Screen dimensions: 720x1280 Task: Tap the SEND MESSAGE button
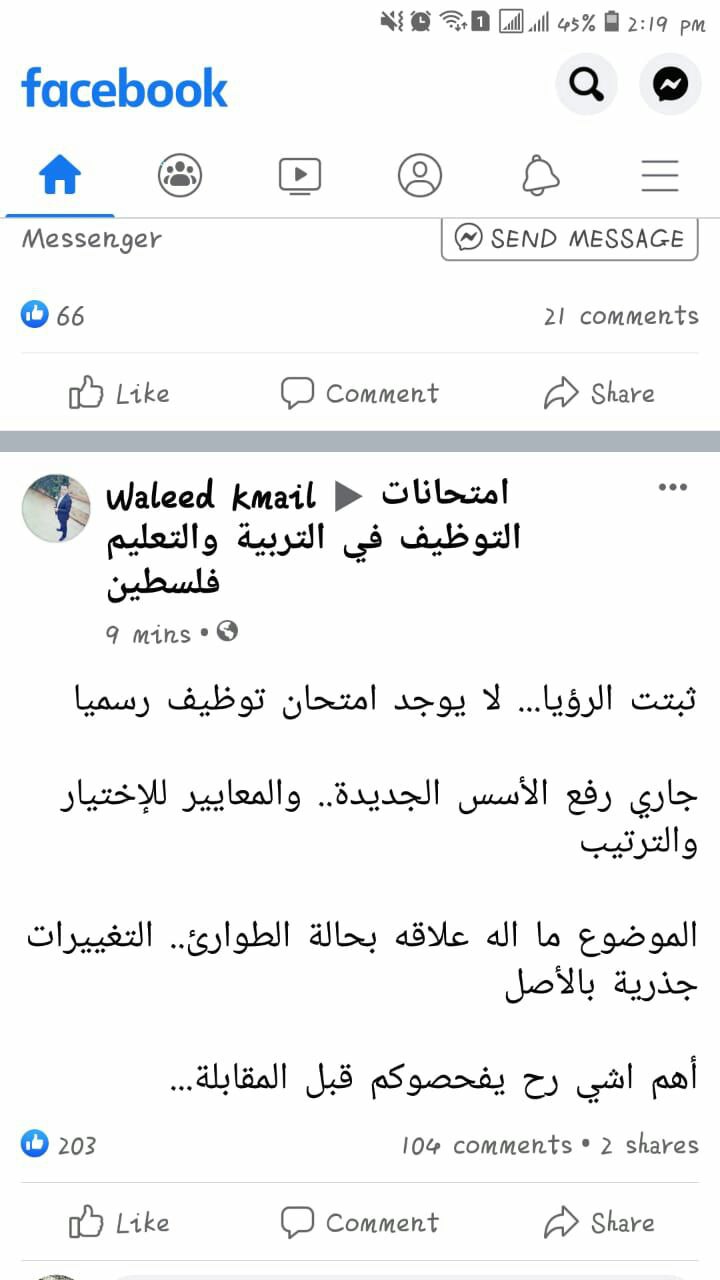[x=569, y=239]
